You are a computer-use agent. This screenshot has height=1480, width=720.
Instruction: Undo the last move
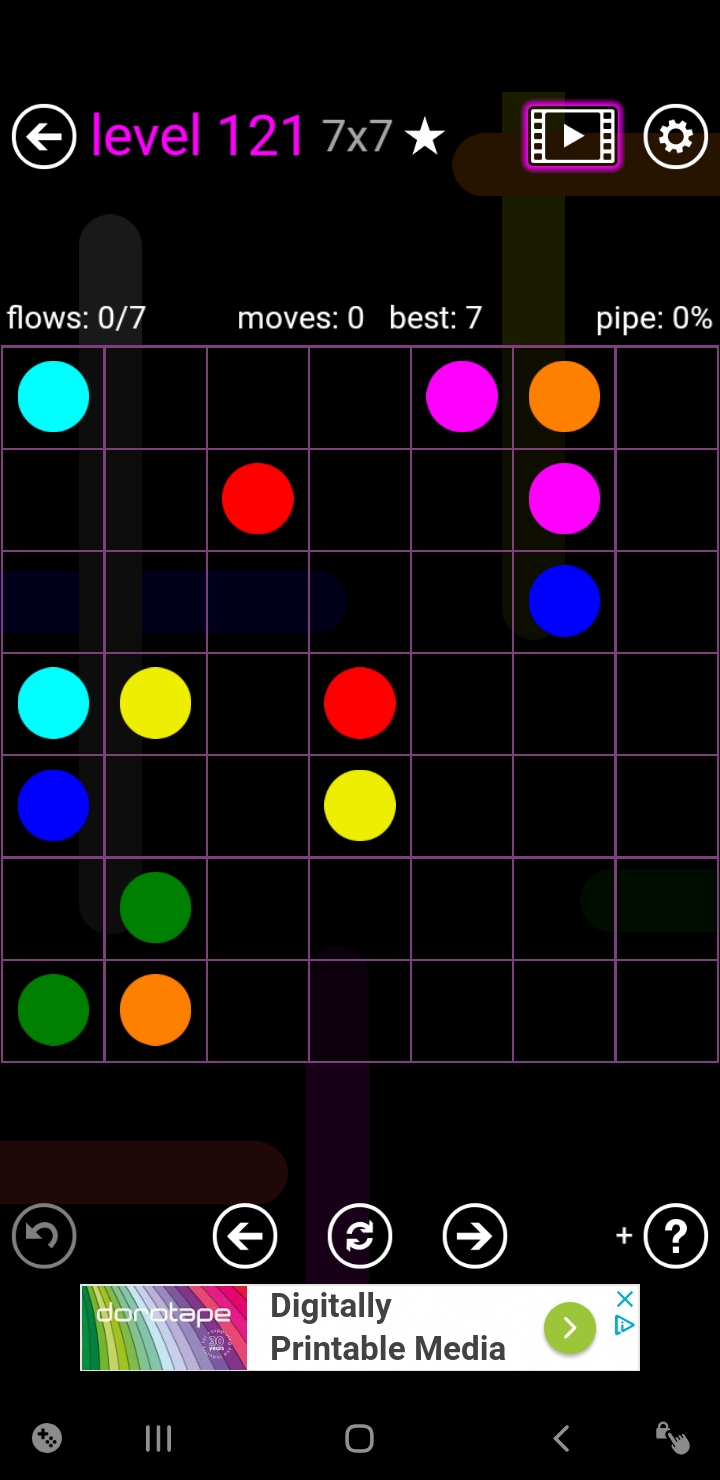tap(44, 1236)
